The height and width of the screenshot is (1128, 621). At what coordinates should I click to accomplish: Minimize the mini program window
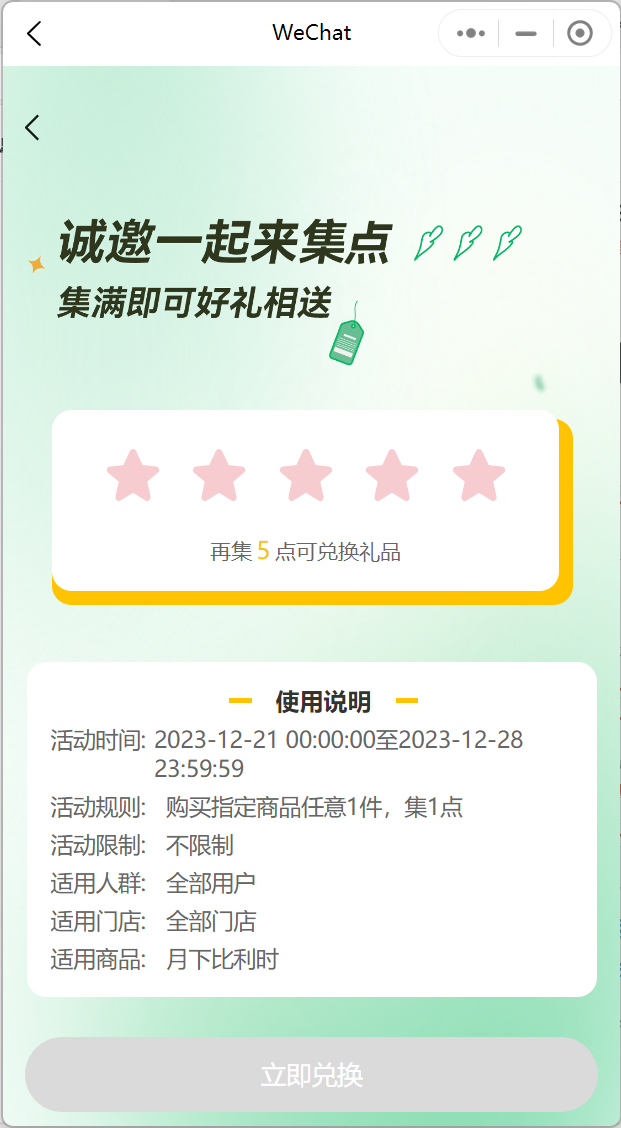pyautogui.click(x=526, y=33)
